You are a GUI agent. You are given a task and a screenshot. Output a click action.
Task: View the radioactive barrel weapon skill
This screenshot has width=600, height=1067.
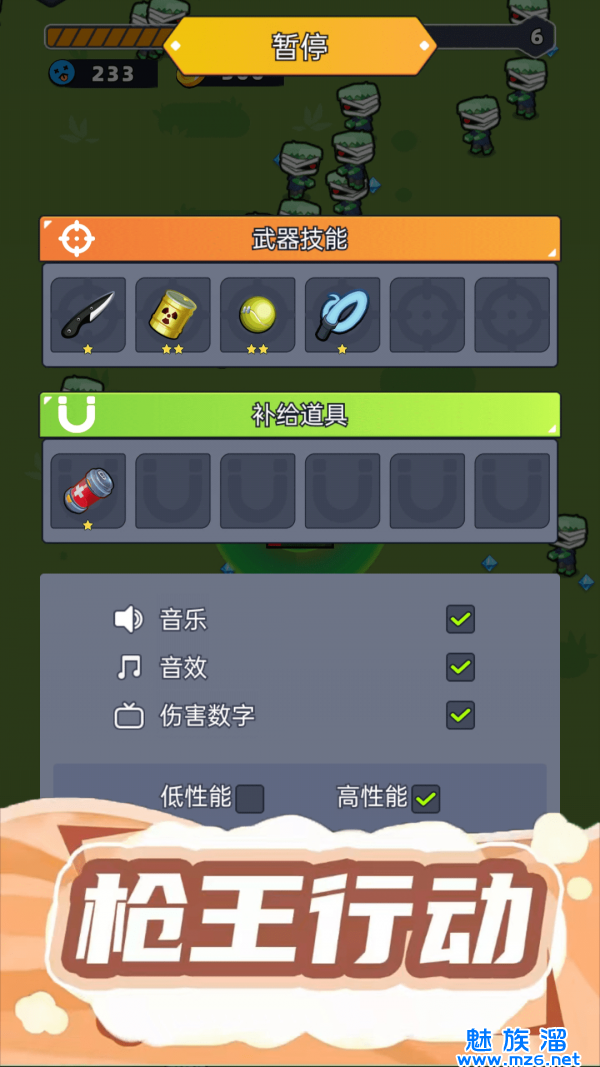[x=173, y=314]
